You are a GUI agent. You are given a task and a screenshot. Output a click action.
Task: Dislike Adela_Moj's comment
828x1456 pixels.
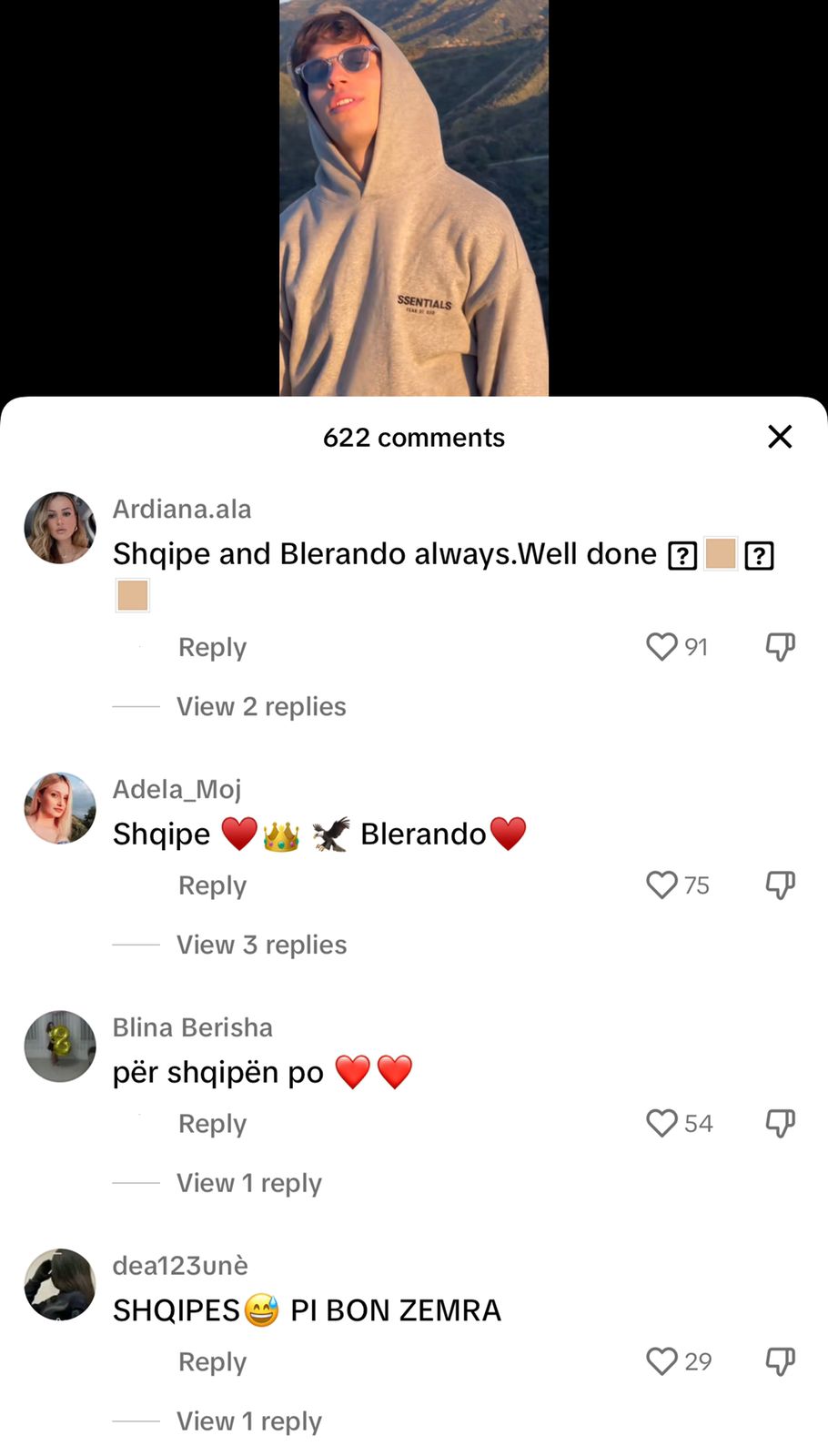click(780, 885)
